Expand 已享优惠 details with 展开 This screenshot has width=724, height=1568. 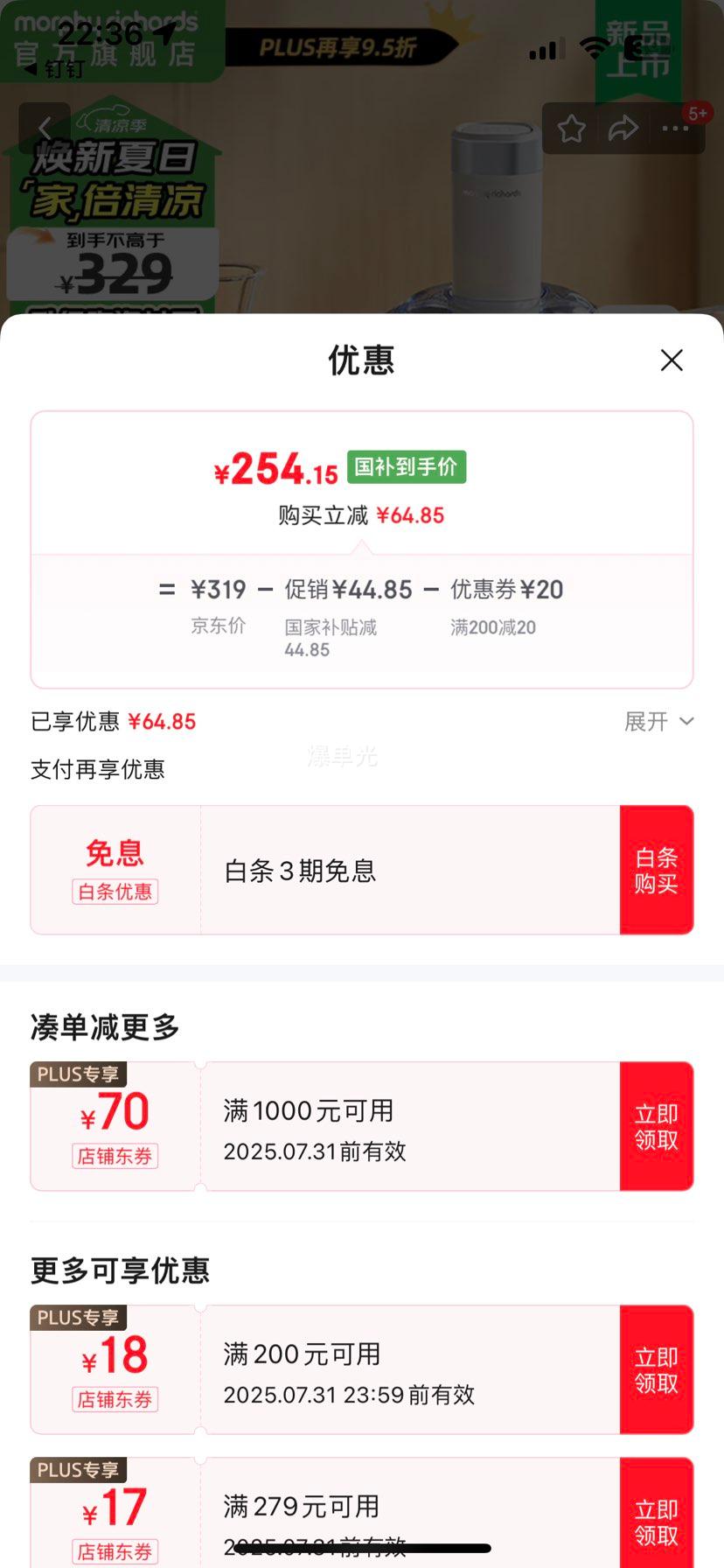tap(658, 722)
